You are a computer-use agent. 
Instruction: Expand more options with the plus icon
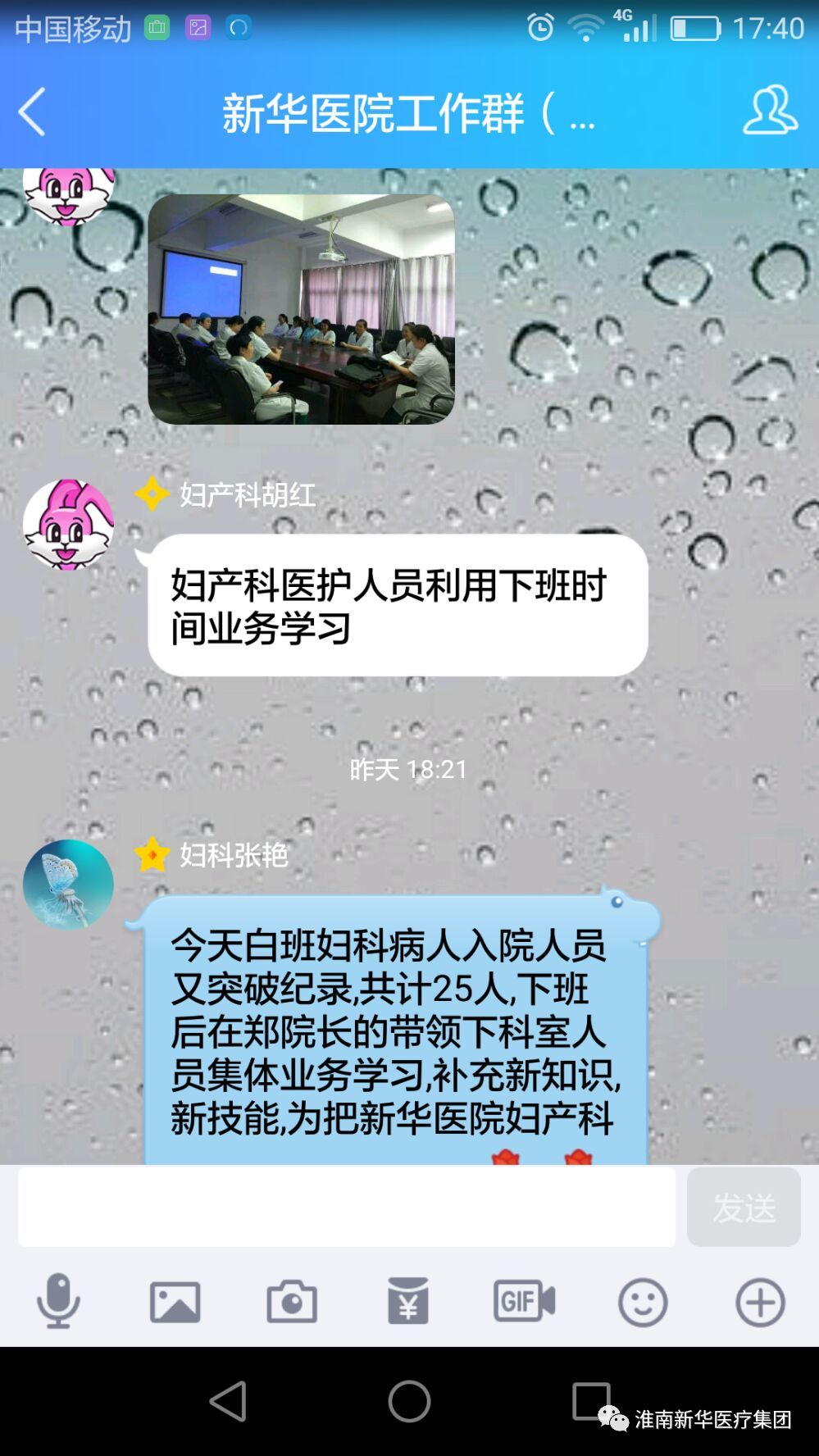pos(760,1301)
